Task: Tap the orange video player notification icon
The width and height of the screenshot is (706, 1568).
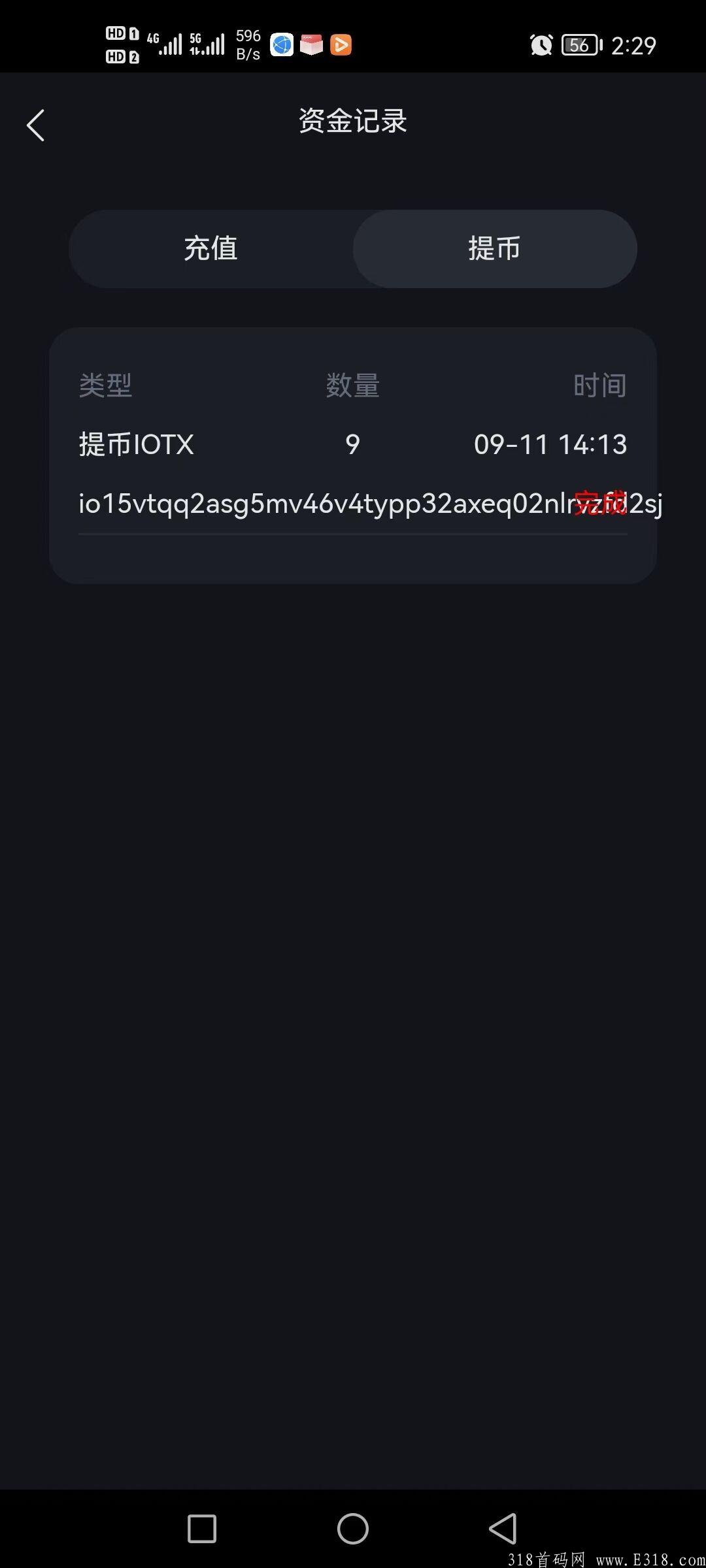Action: click(x=341, y=44)
